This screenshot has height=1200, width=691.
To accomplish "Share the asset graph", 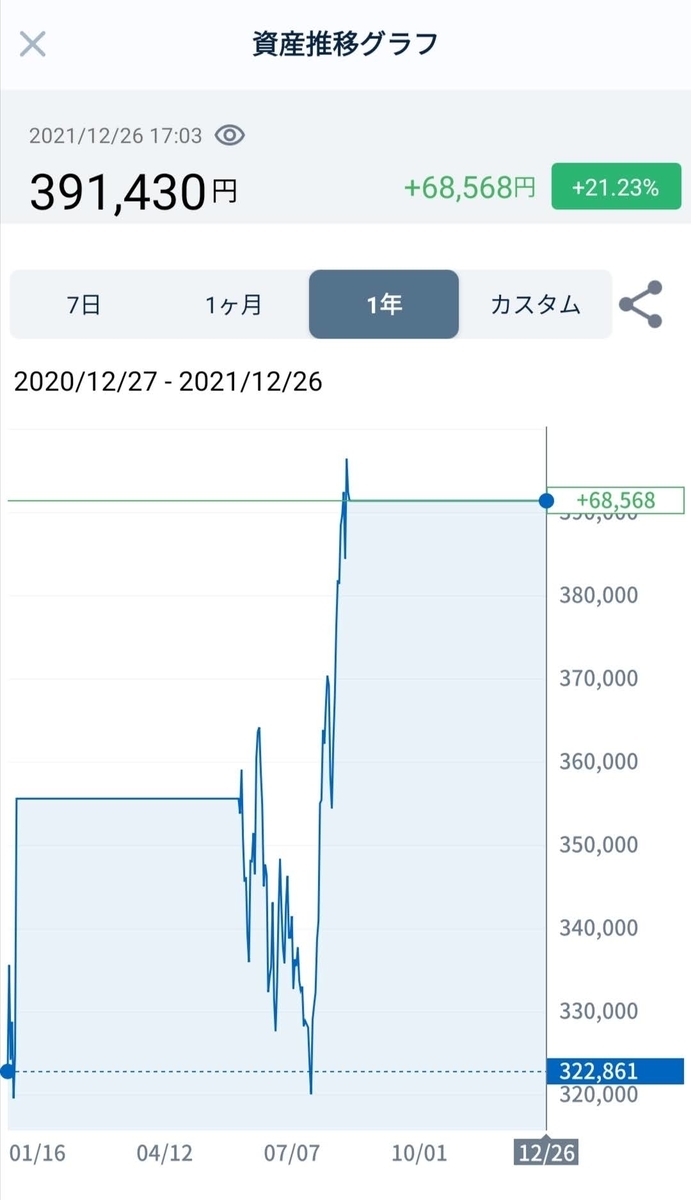I will 641,305.
